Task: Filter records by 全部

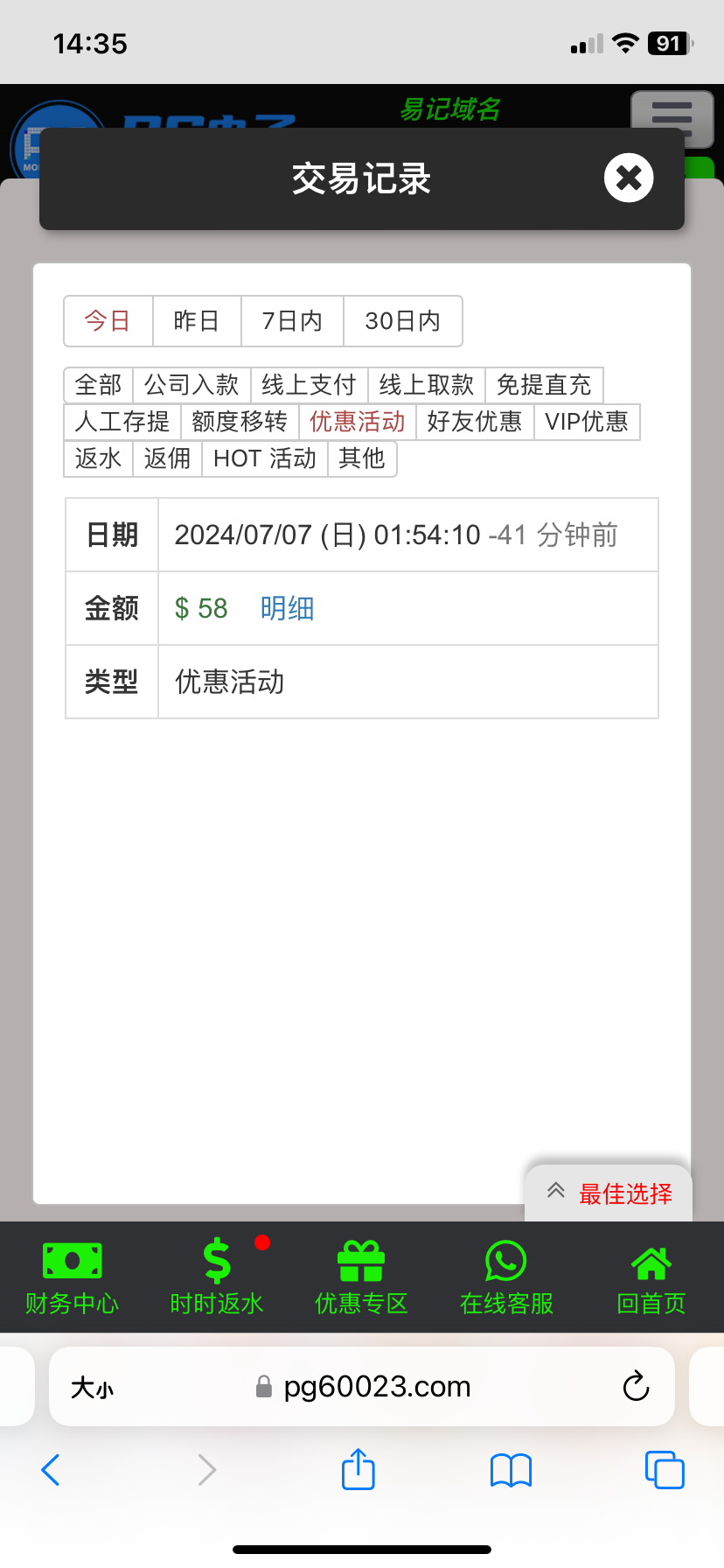Action: click(99, 385)
